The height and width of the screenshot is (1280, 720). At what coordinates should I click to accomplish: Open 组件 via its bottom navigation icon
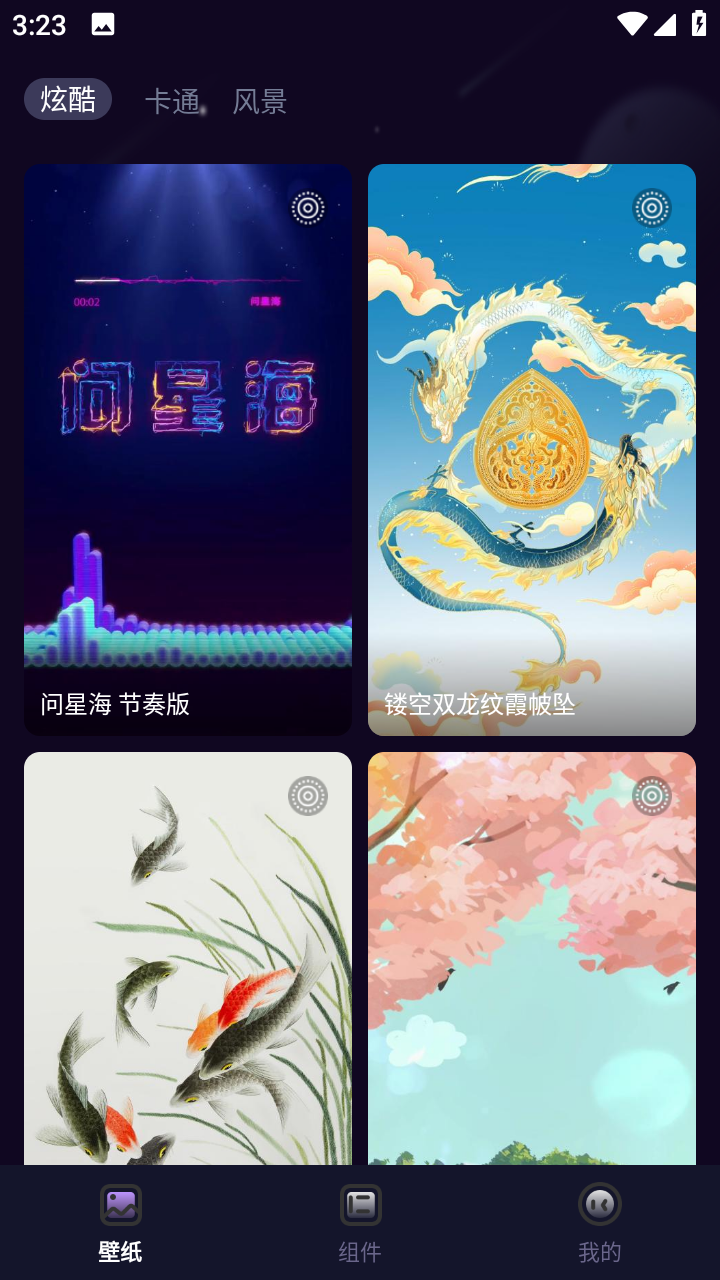coord(360,1206)
